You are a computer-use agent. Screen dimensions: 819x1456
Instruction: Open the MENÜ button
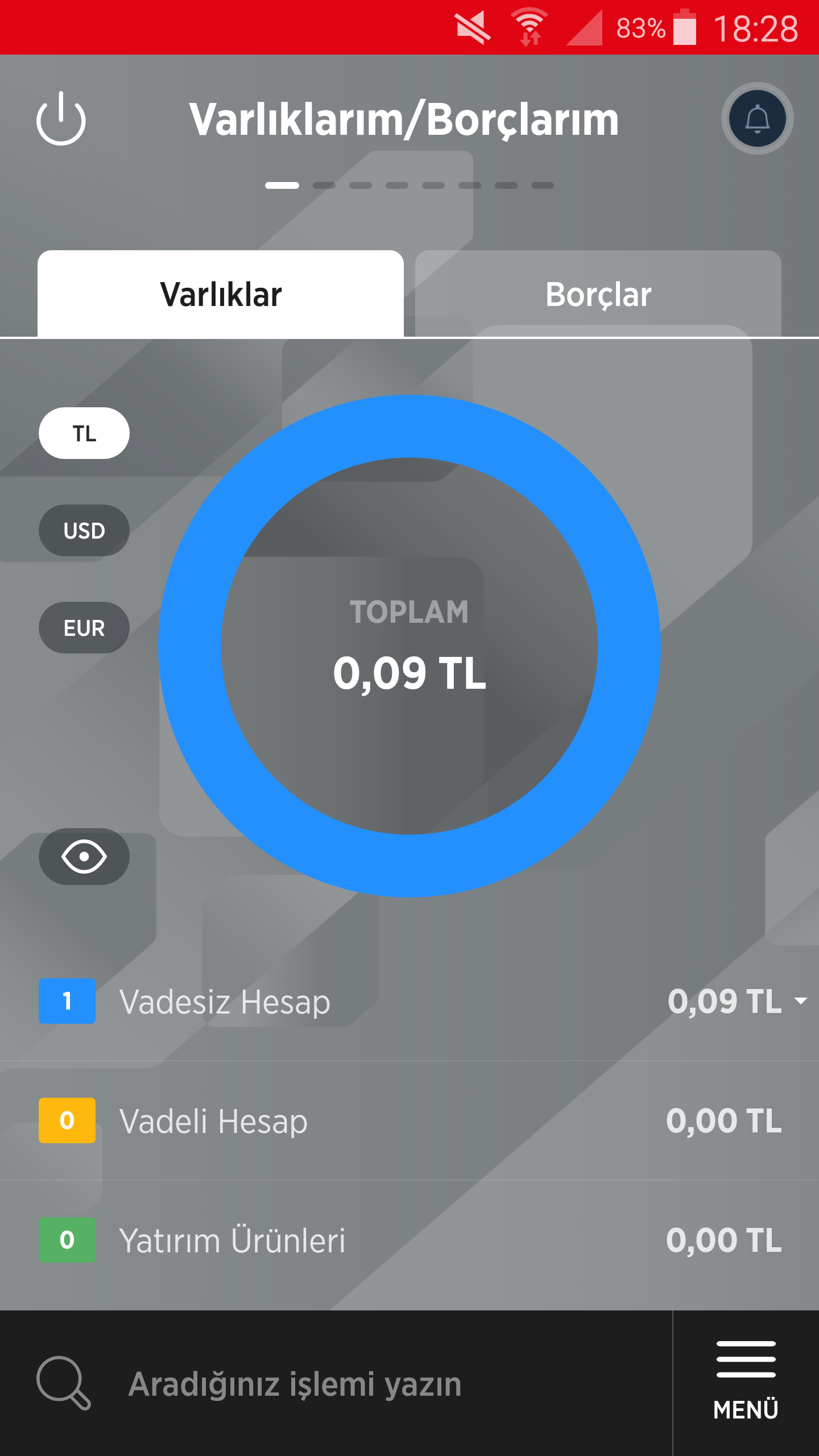tap(746, 1383)
